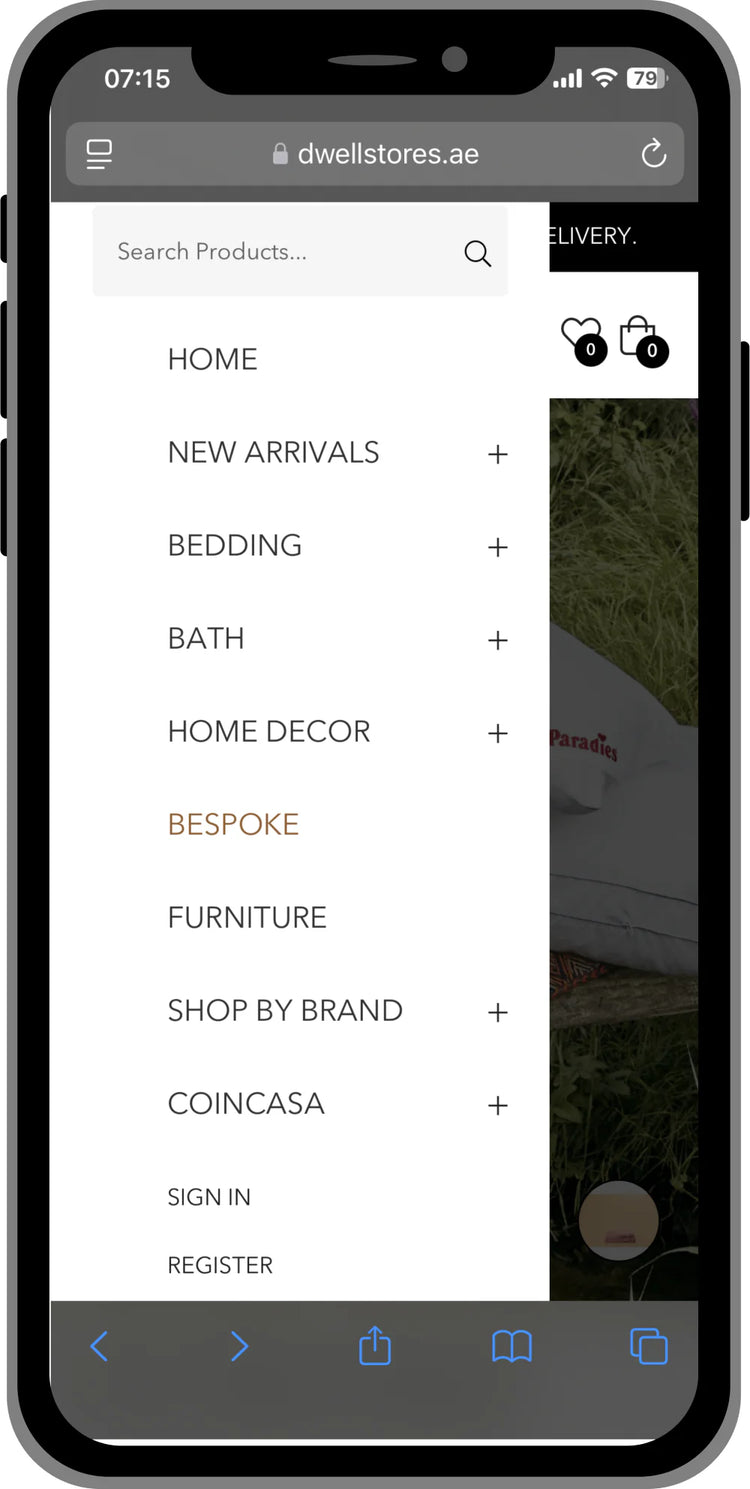This screenshot has height=1489, width=750.
Task: Open the HOME menu item
Action: [212, 359]
